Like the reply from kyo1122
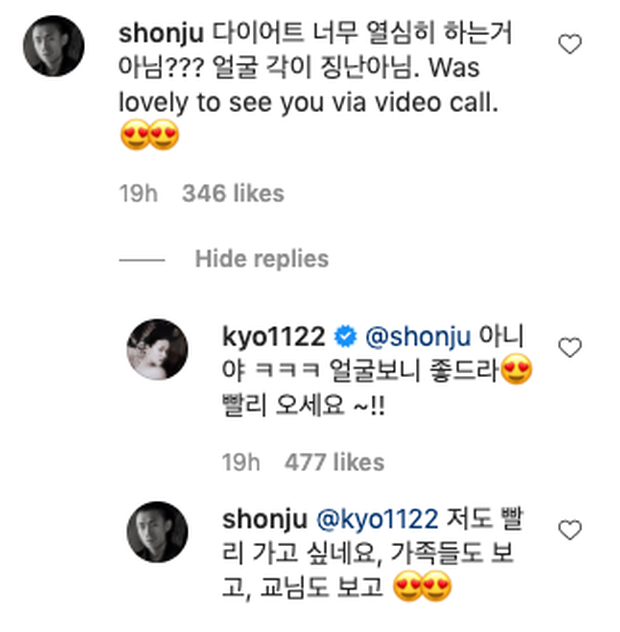620x632 pixels. tap(569, 348)
